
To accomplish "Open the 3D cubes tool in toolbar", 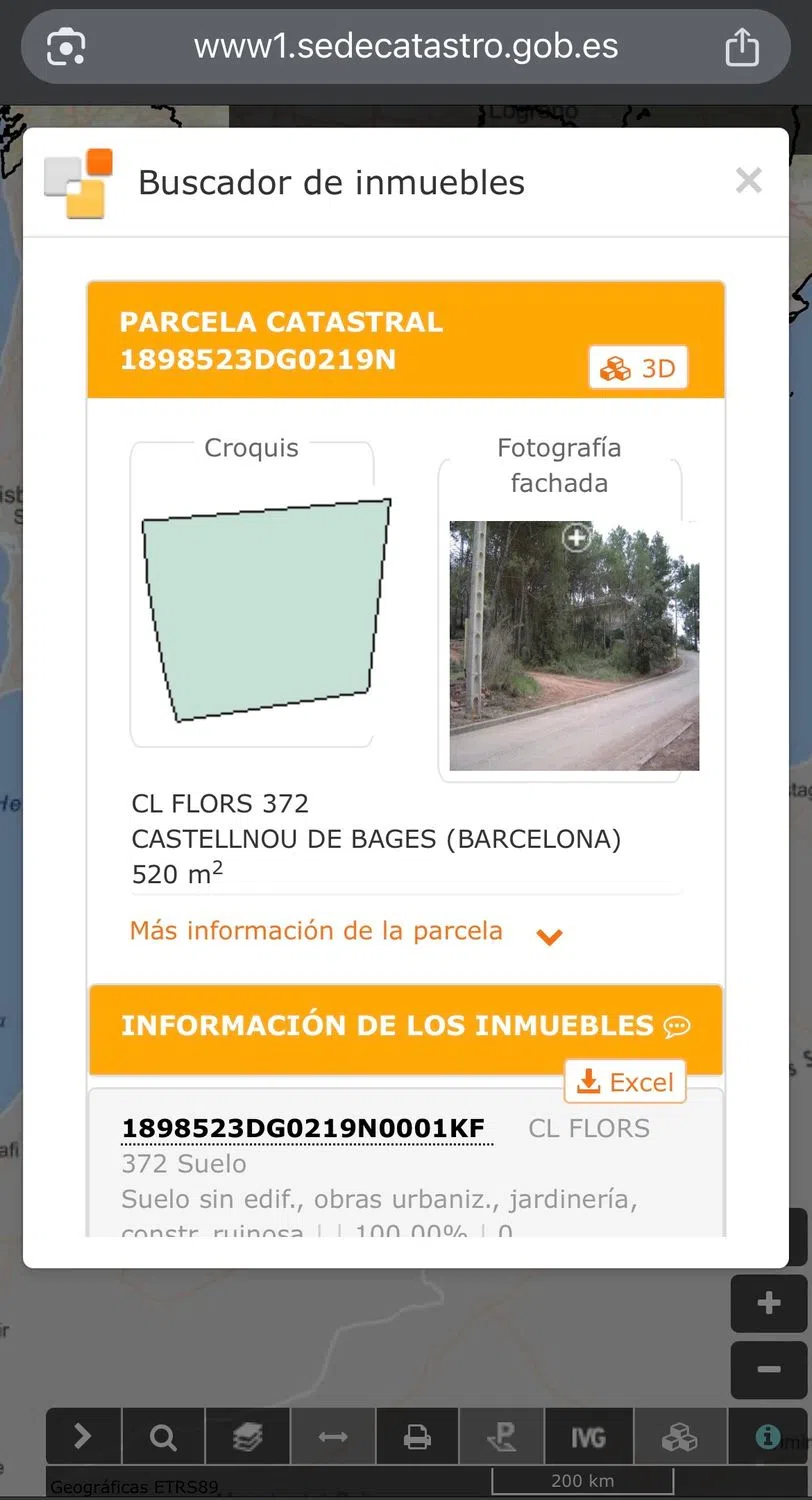I will (680, 1437).
